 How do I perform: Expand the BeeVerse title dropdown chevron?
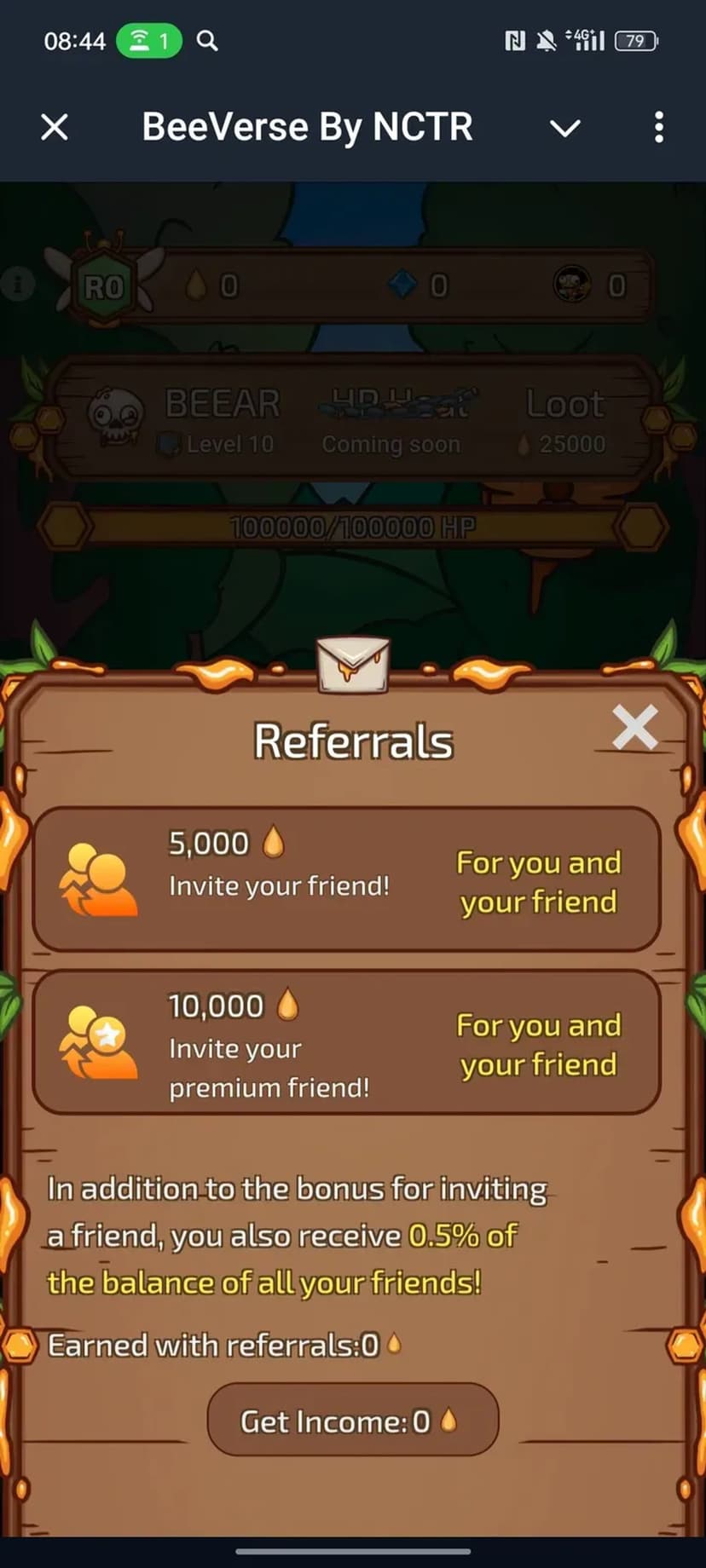coord(564,128)
